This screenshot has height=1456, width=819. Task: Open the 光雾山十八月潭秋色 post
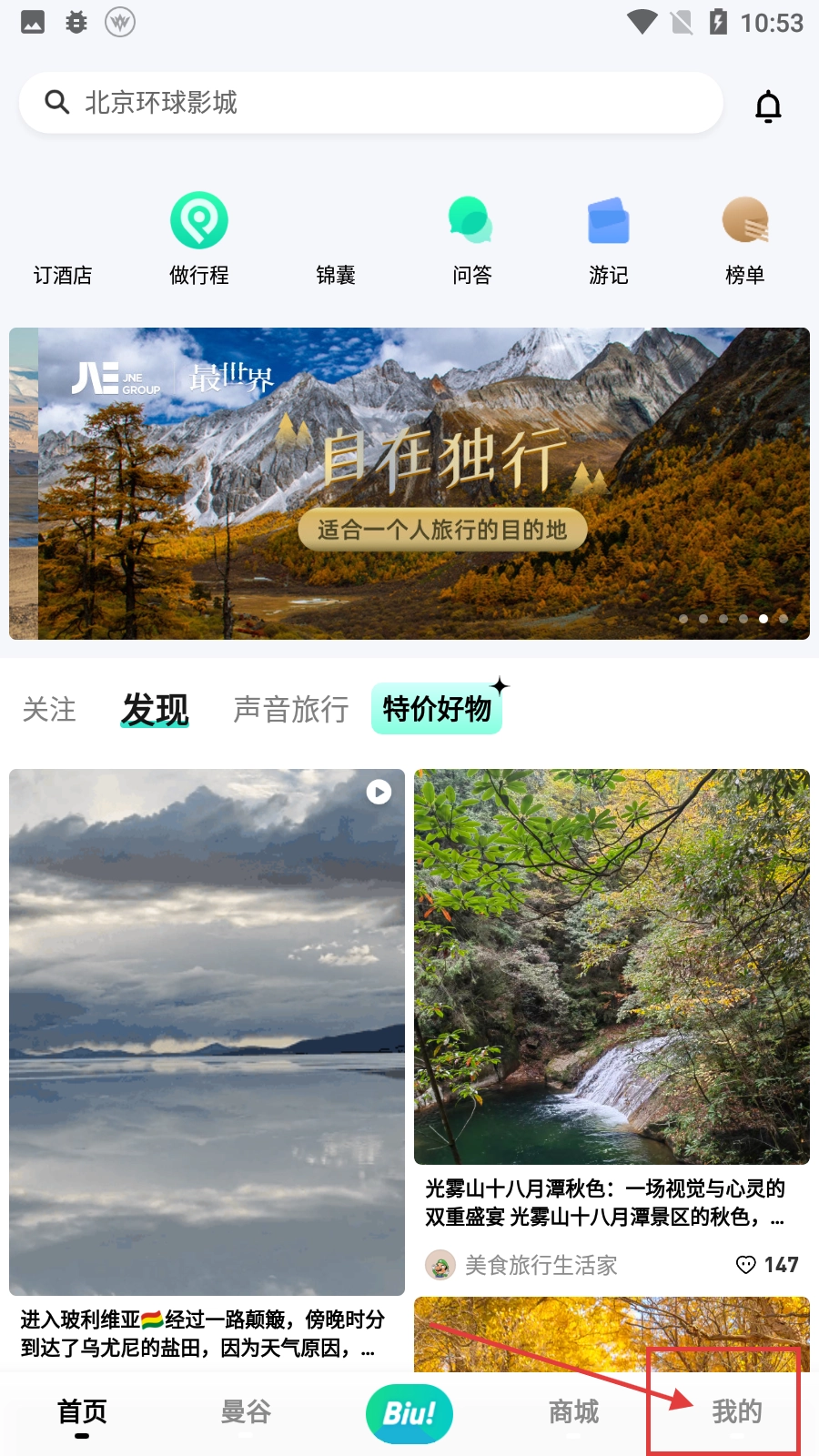[x=612, y=966]
